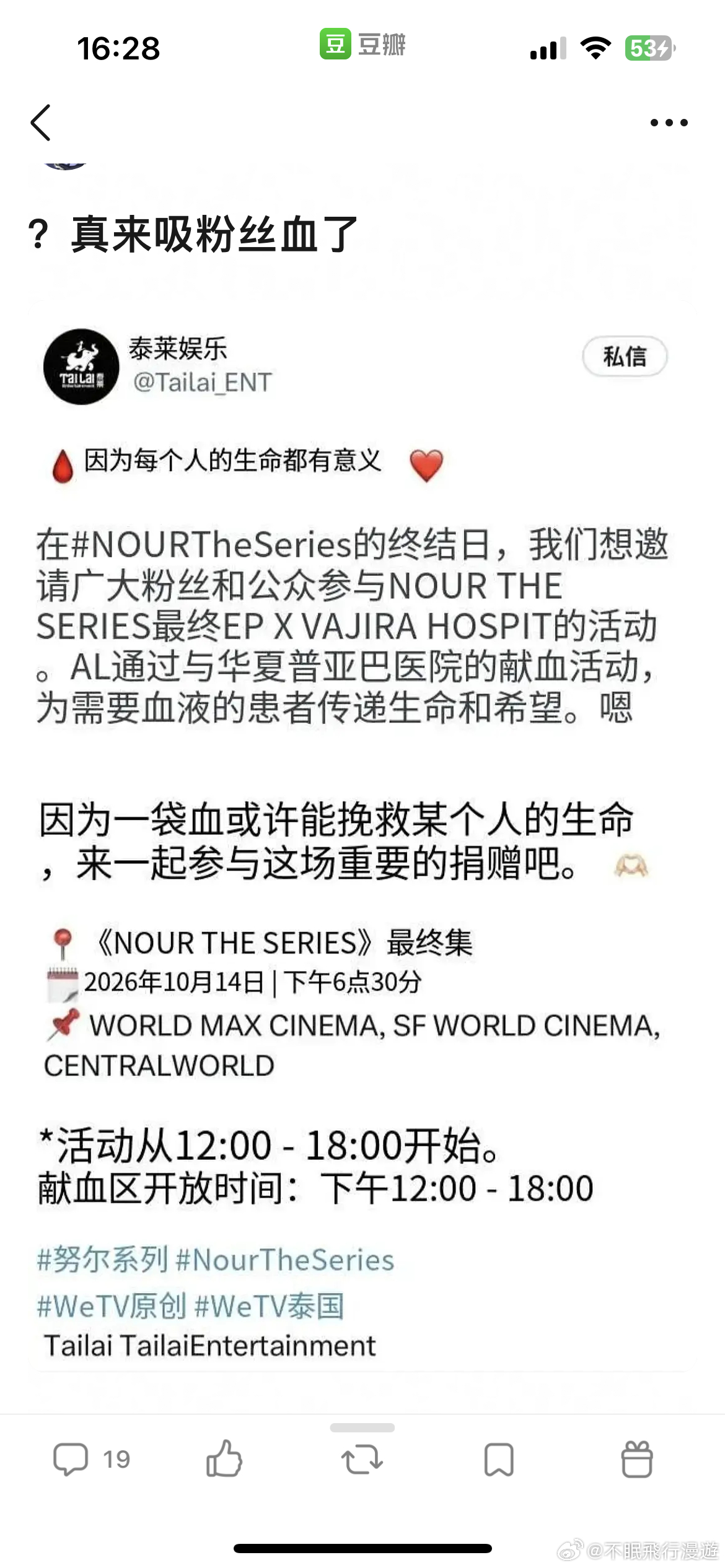Tap the gift icon in the bottom bar
This screenshot has height=1568, width=725.
(636, 1459)
